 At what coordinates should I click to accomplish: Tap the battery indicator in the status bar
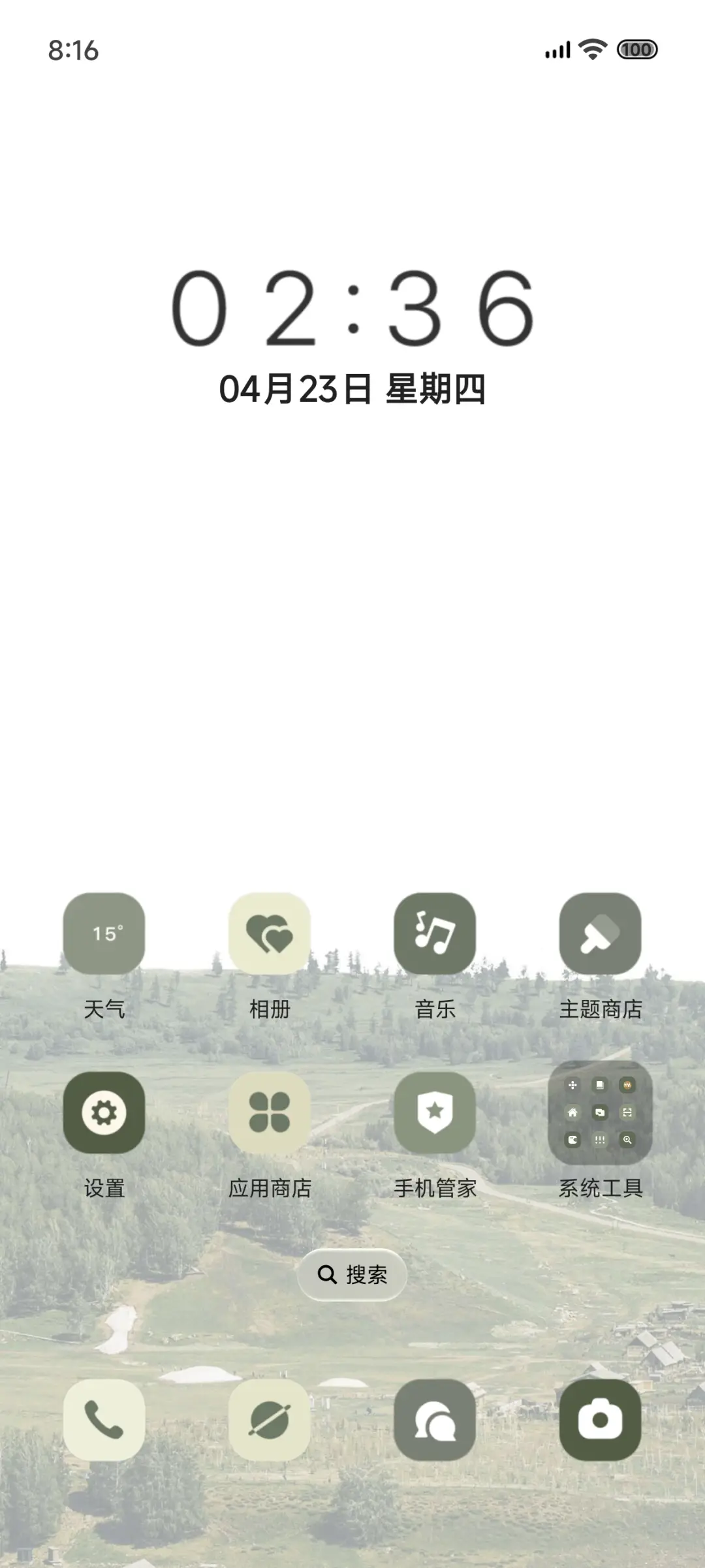pos(636,49)
